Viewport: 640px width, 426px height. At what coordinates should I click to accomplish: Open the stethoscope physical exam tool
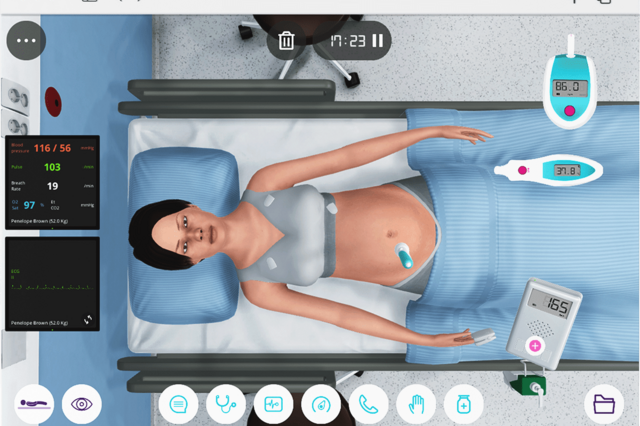[226, 404]
